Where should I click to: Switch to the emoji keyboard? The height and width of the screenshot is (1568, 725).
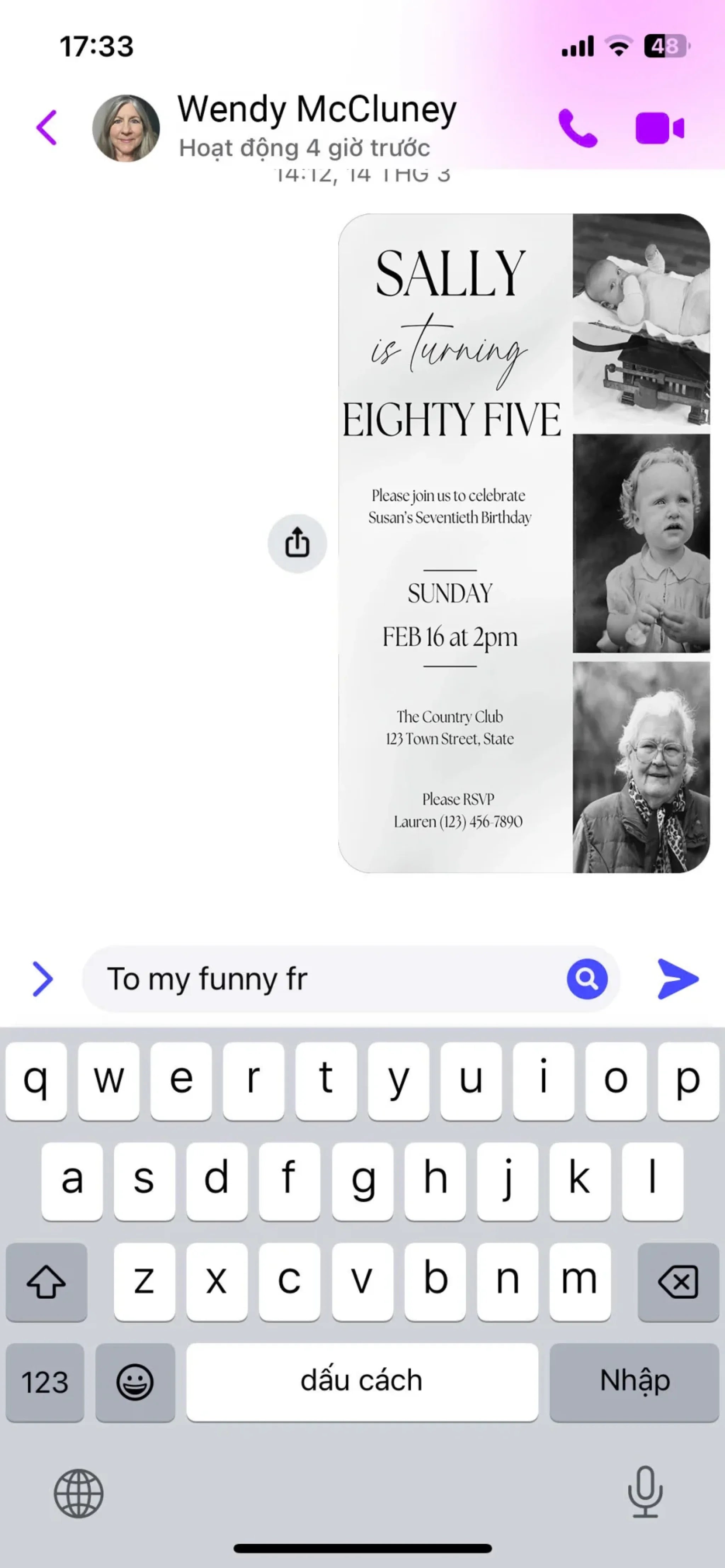[135, 1382]
